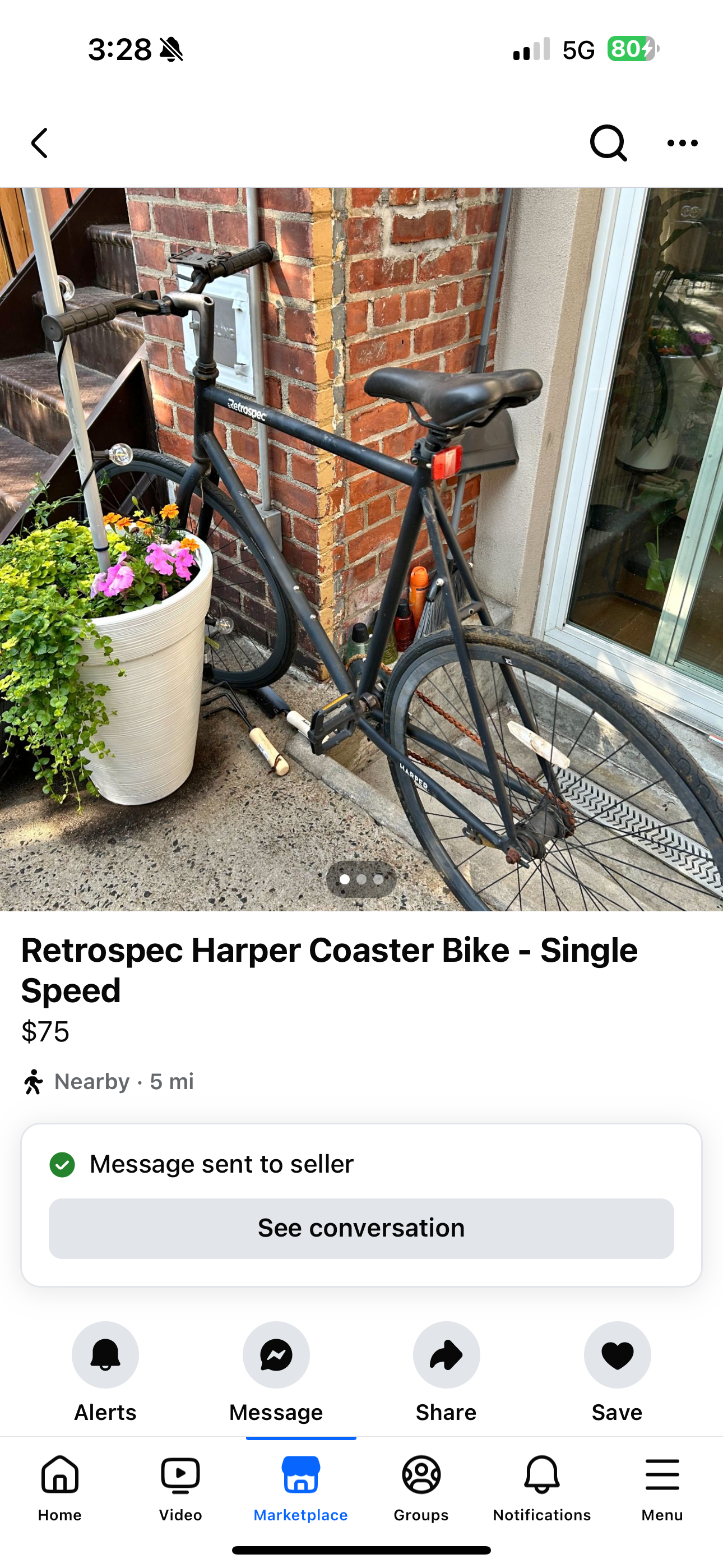Image resolution: width=723 pixels, height=1568 pixels.
Task: Set alerts for this listing
Action: pyautogui.click(x=105, y=1355)
